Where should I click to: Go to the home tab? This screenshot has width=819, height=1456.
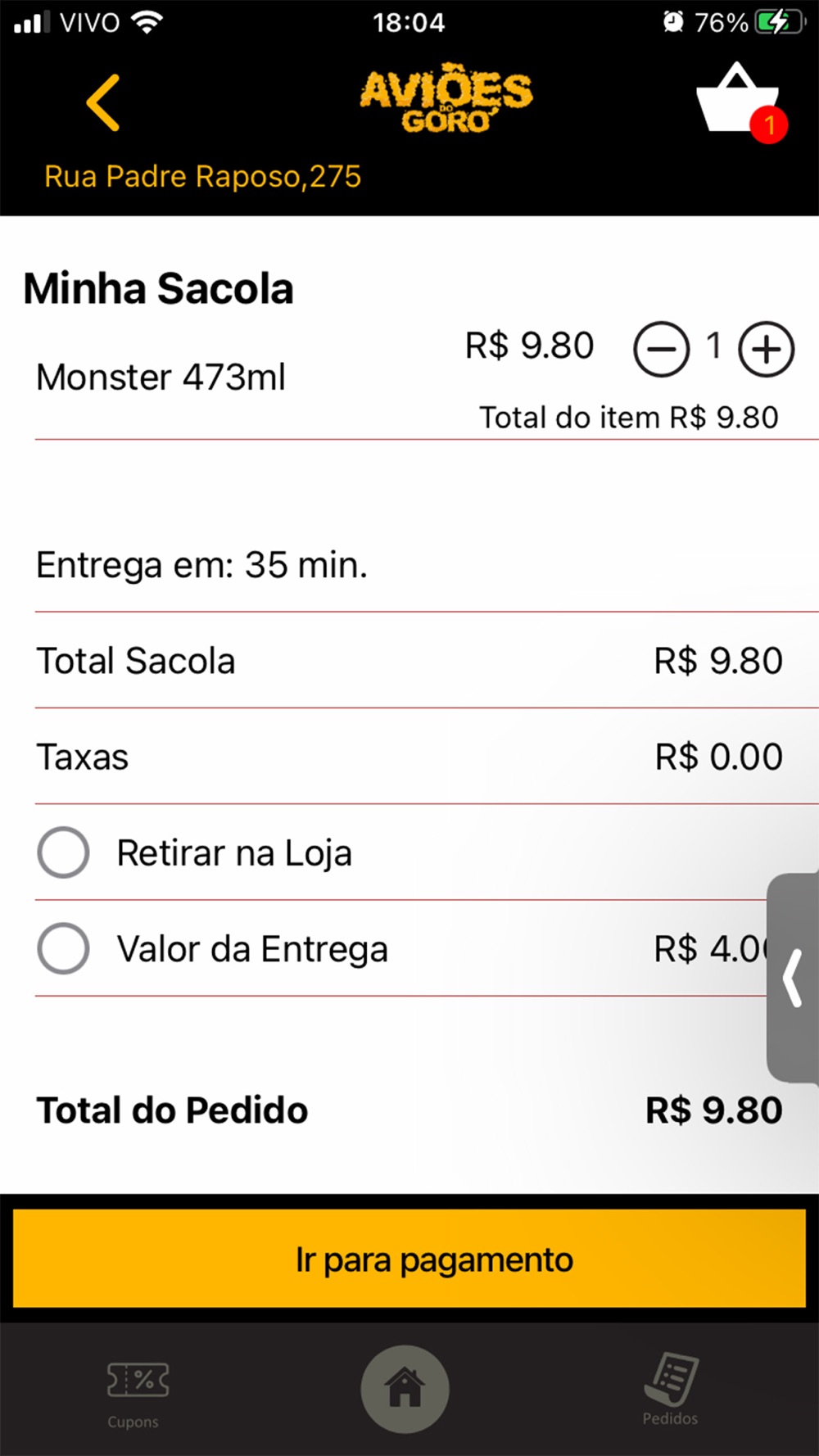[x=405, y=1389]
